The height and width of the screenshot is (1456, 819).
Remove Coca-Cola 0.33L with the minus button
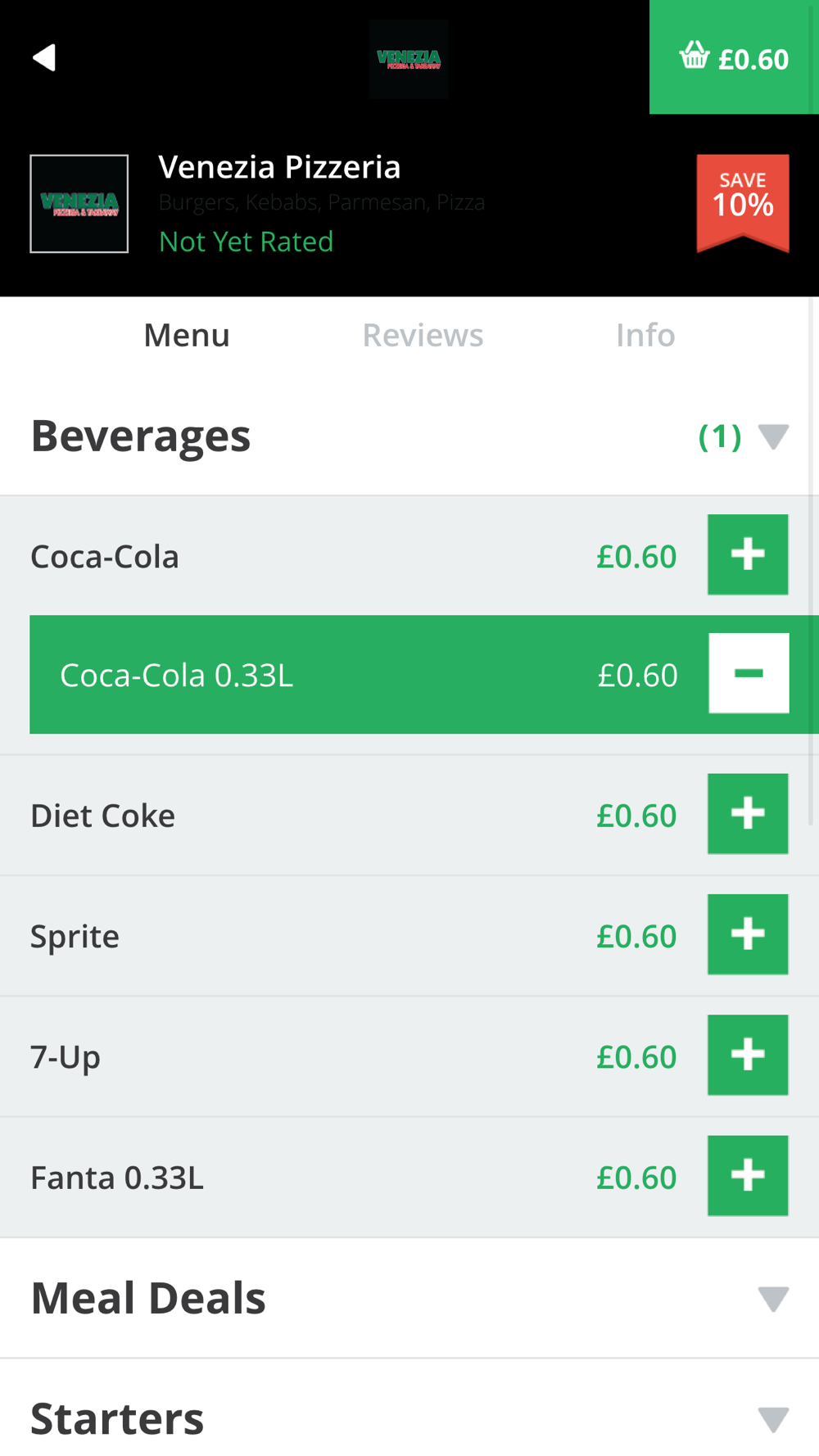[749, 673]
